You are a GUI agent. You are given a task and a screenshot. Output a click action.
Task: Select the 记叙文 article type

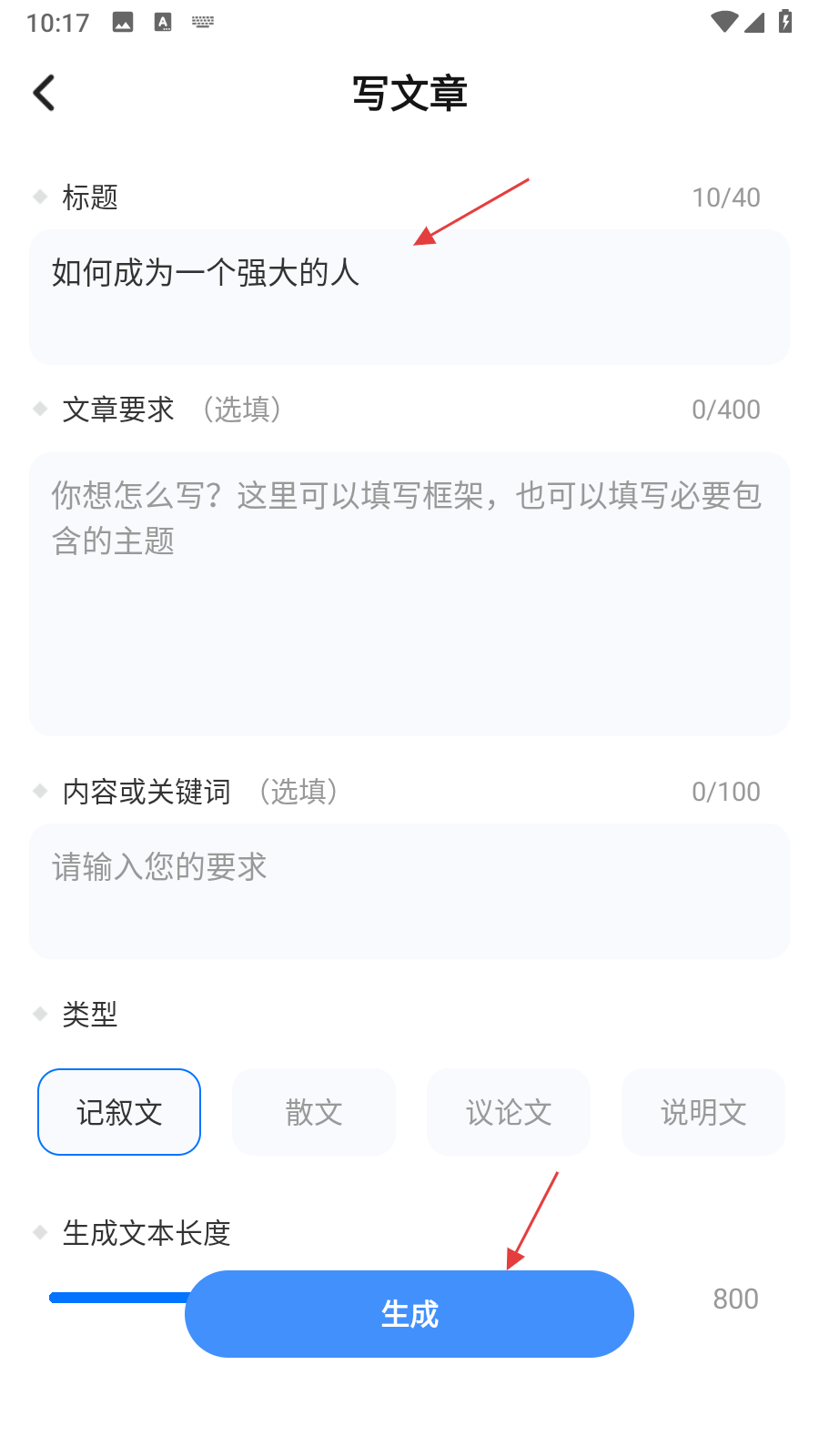click(x=119, y=1112)
